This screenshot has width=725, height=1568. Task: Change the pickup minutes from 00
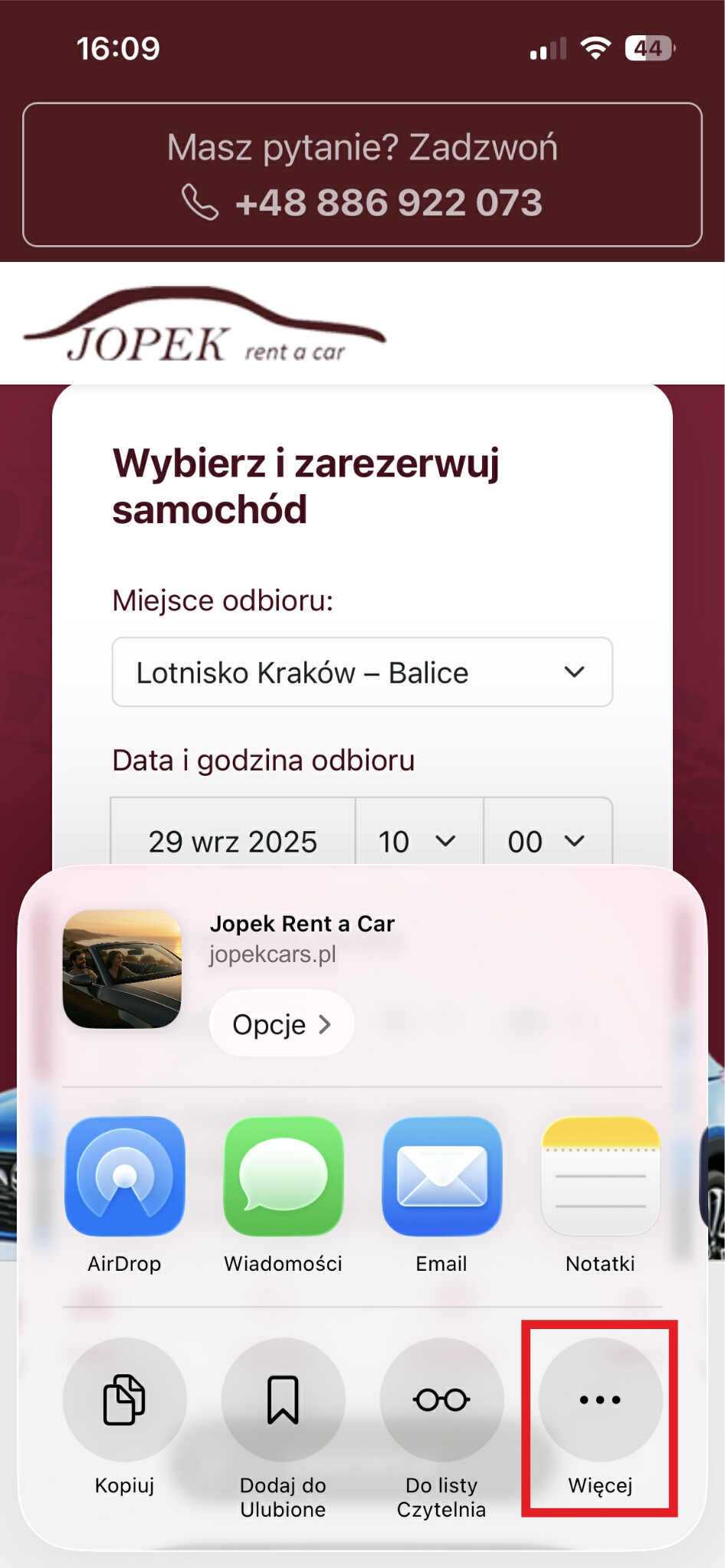click(x=547, y=841)
